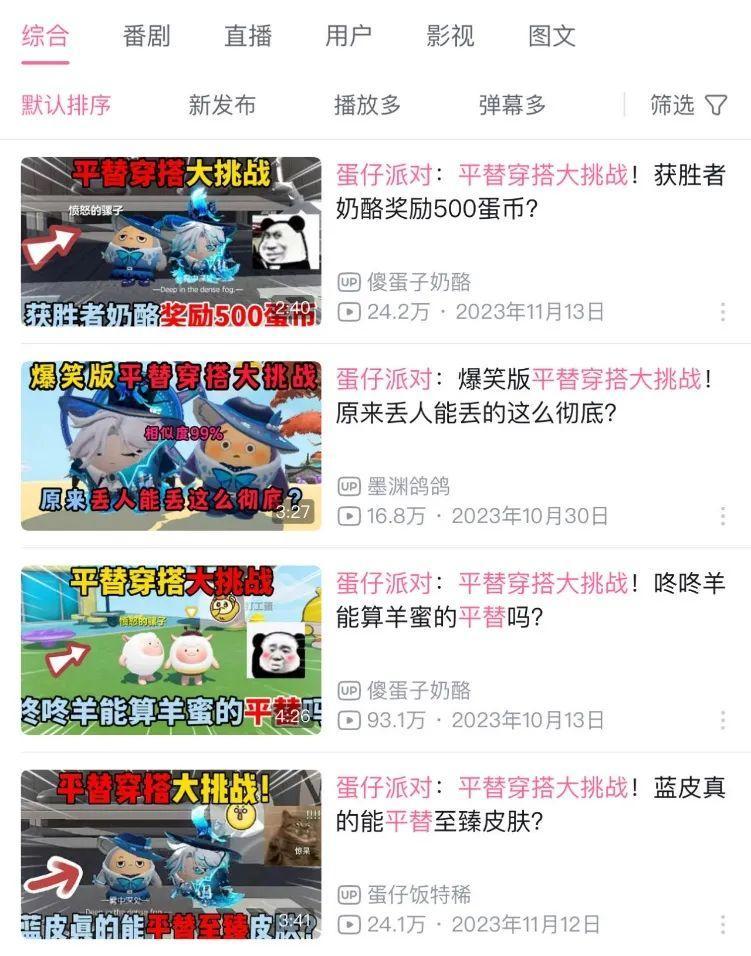The height and width of the screenshot is (956, 751).
Task: Go to the 图文 tab
Action: tap(552, 37)
